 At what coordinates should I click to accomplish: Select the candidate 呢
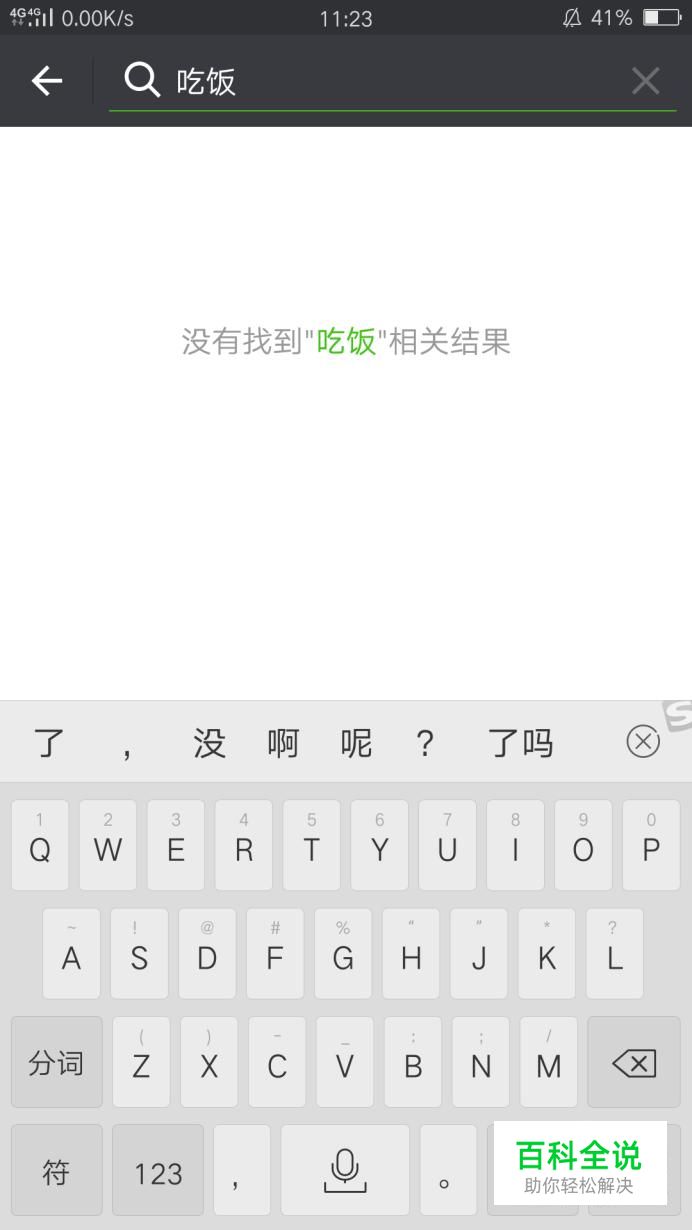pos(356,743)
